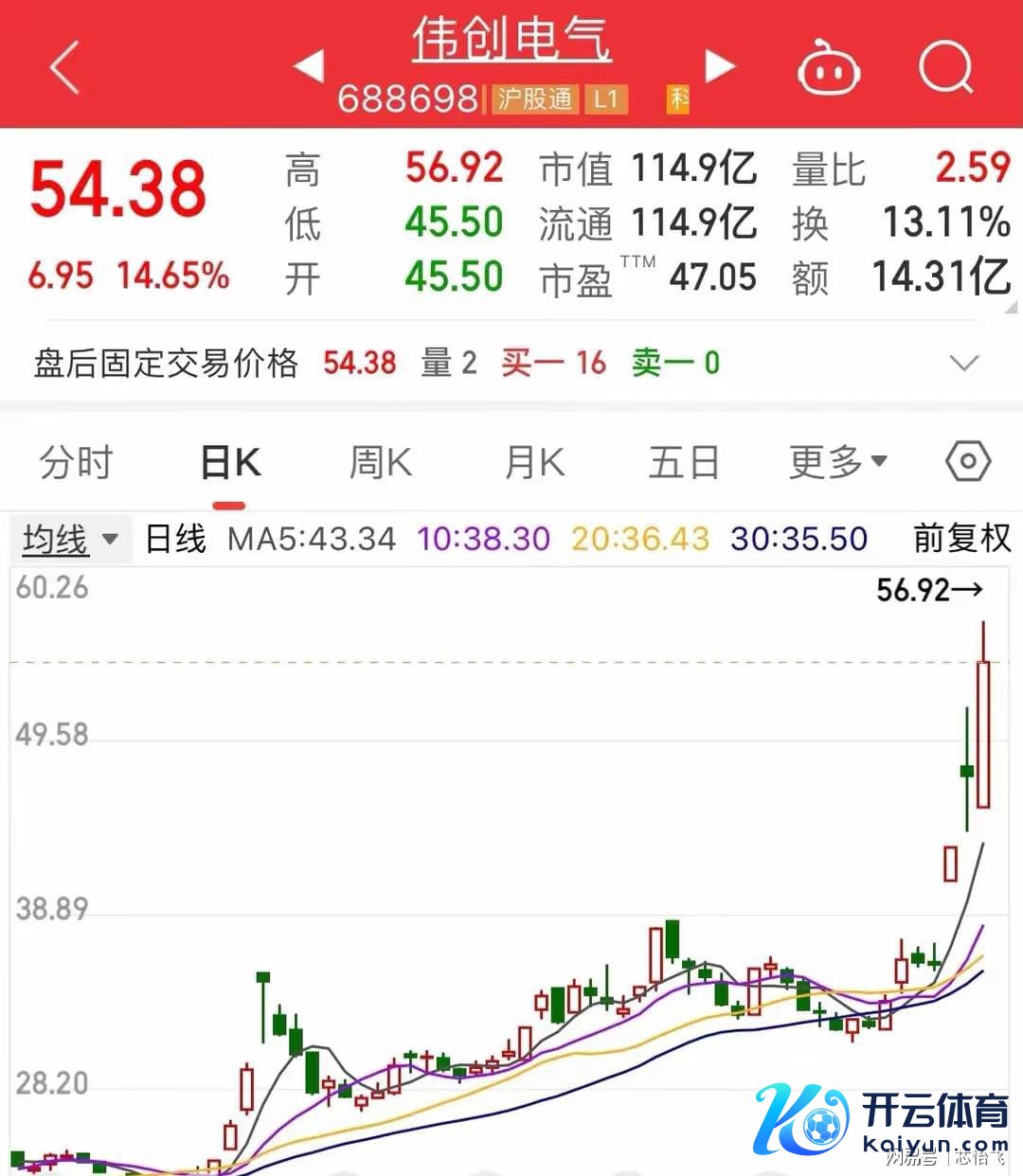Go back using the top-left arrow
The height and width of the screenshot is (1176, 1023).
[x=64, y=68]
